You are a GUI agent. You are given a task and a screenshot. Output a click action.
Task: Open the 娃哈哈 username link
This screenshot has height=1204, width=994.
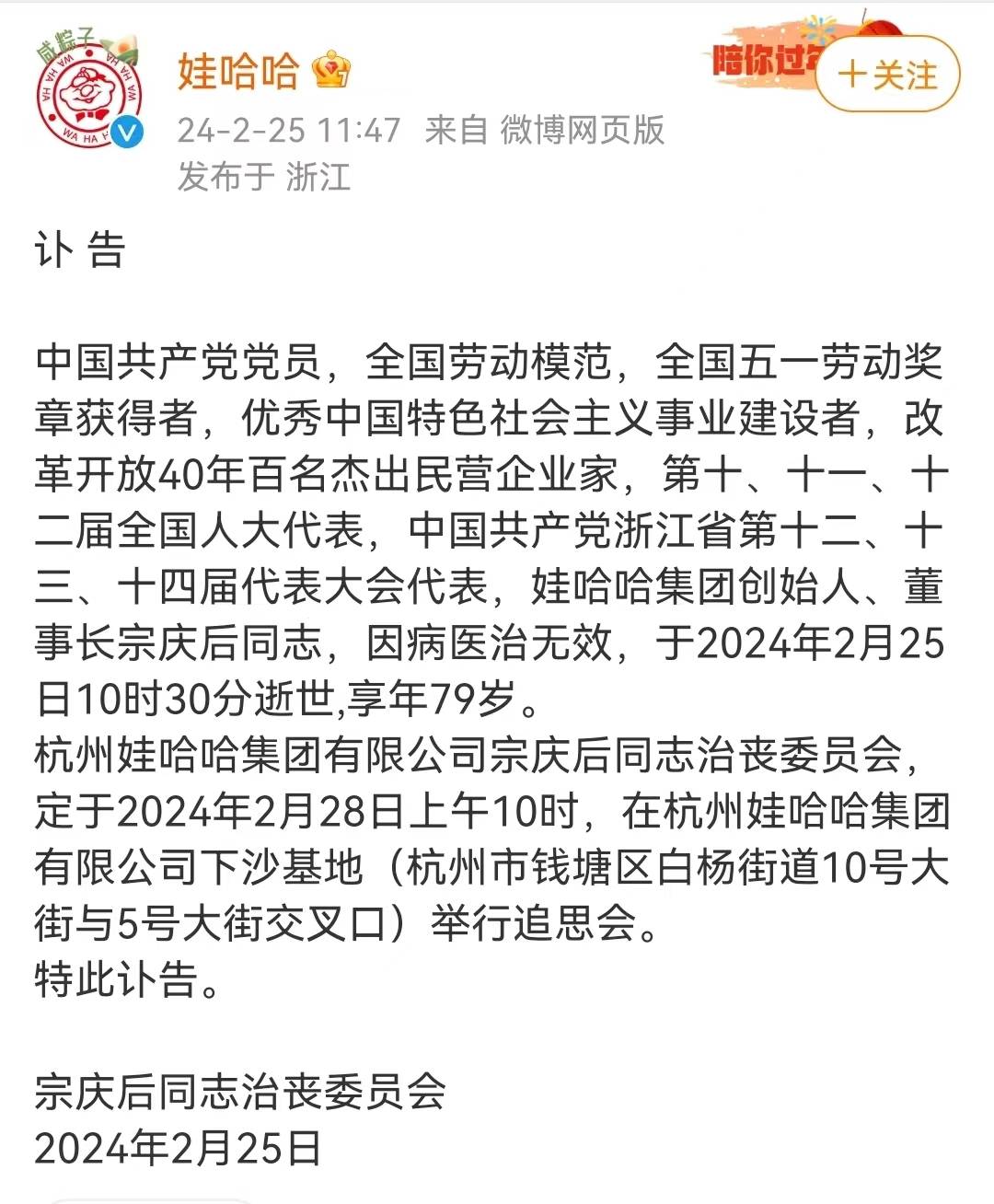point(238,71)
